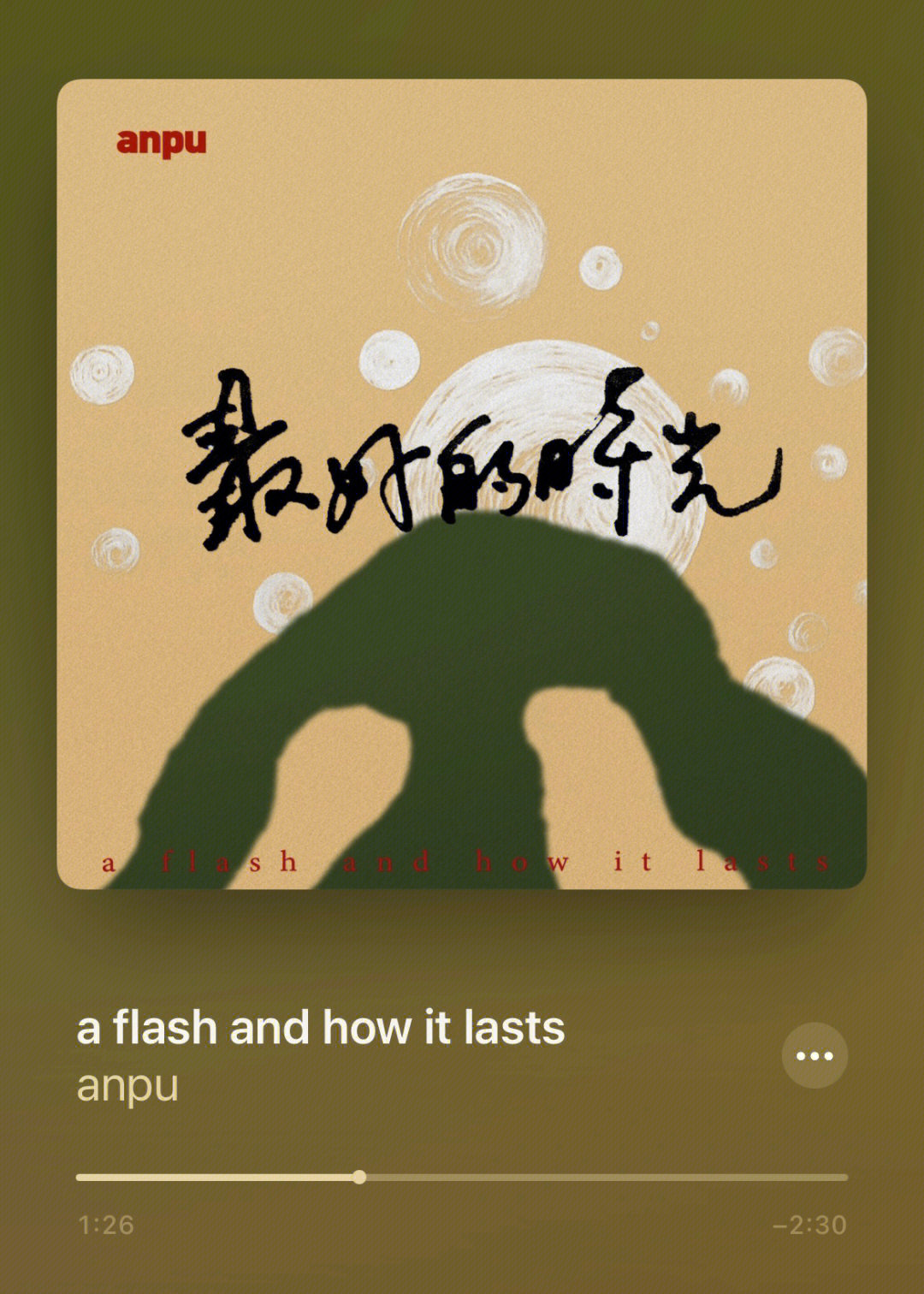Open the more options ellipsis button
The width and height of the screenshot is (924, 1294).
coord(814,1055)
